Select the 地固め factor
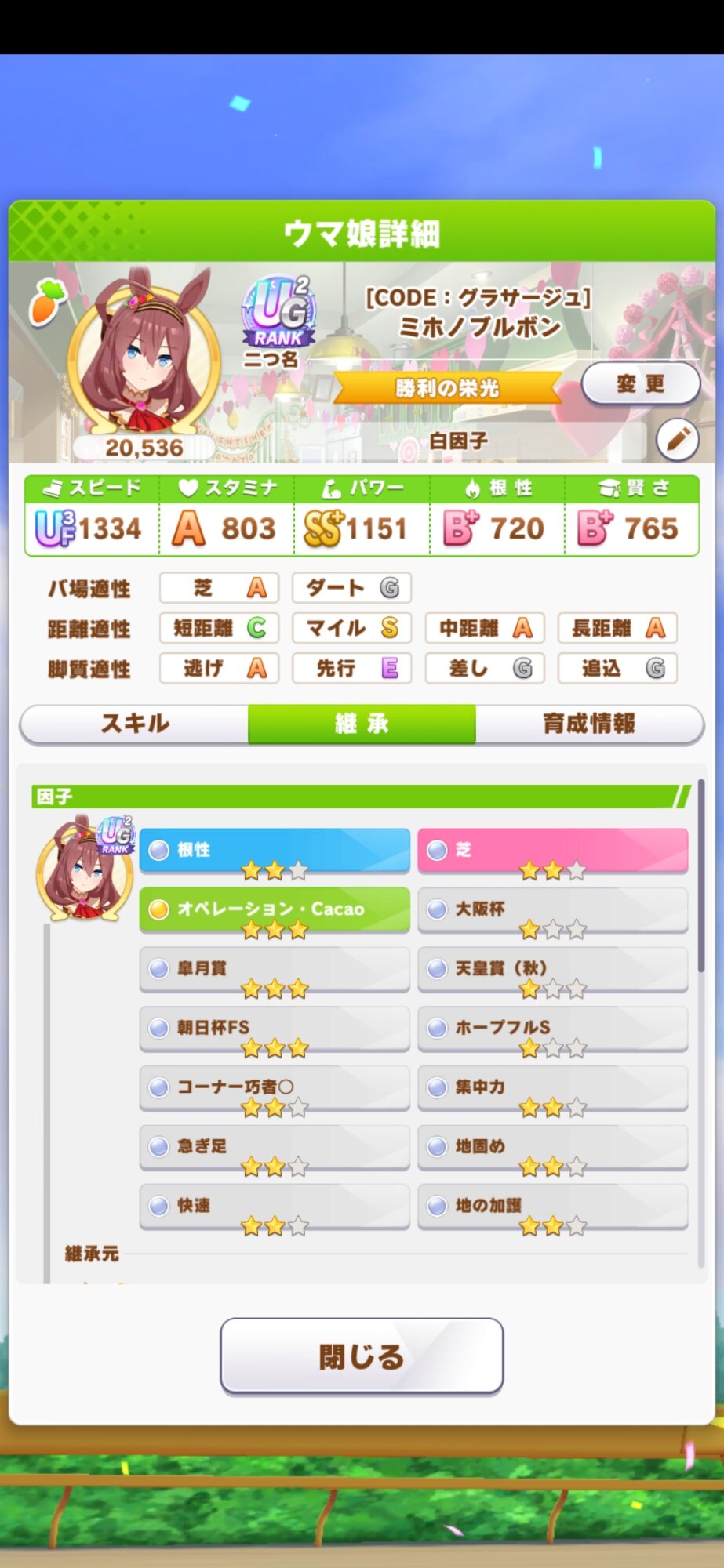 coord(553,1147)
